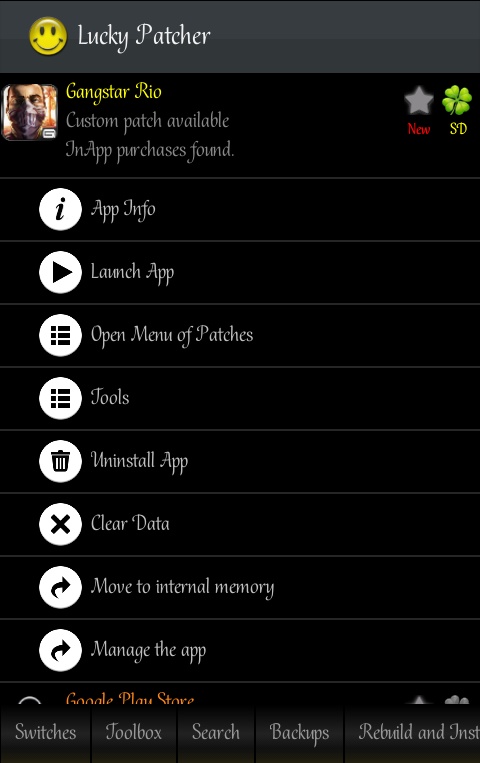Open the Google Play Store entry
Screen dimensions: 480x763
pos(240,695)
